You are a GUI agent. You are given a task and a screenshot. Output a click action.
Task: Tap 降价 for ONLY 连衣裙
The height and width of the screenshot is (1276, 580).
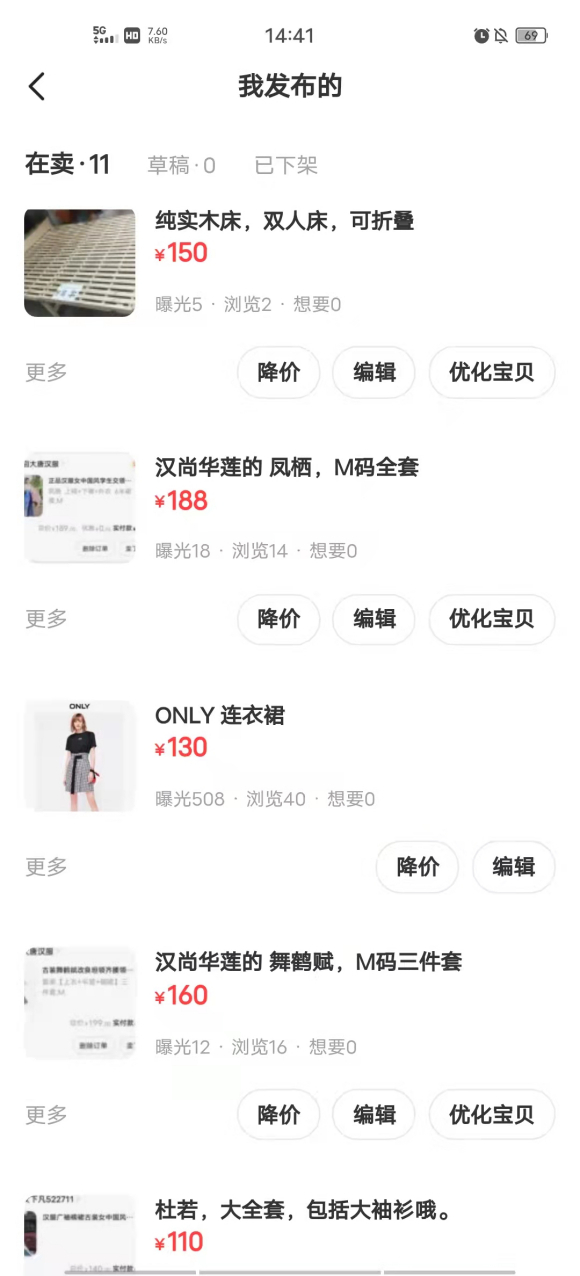tap(417, 867)
